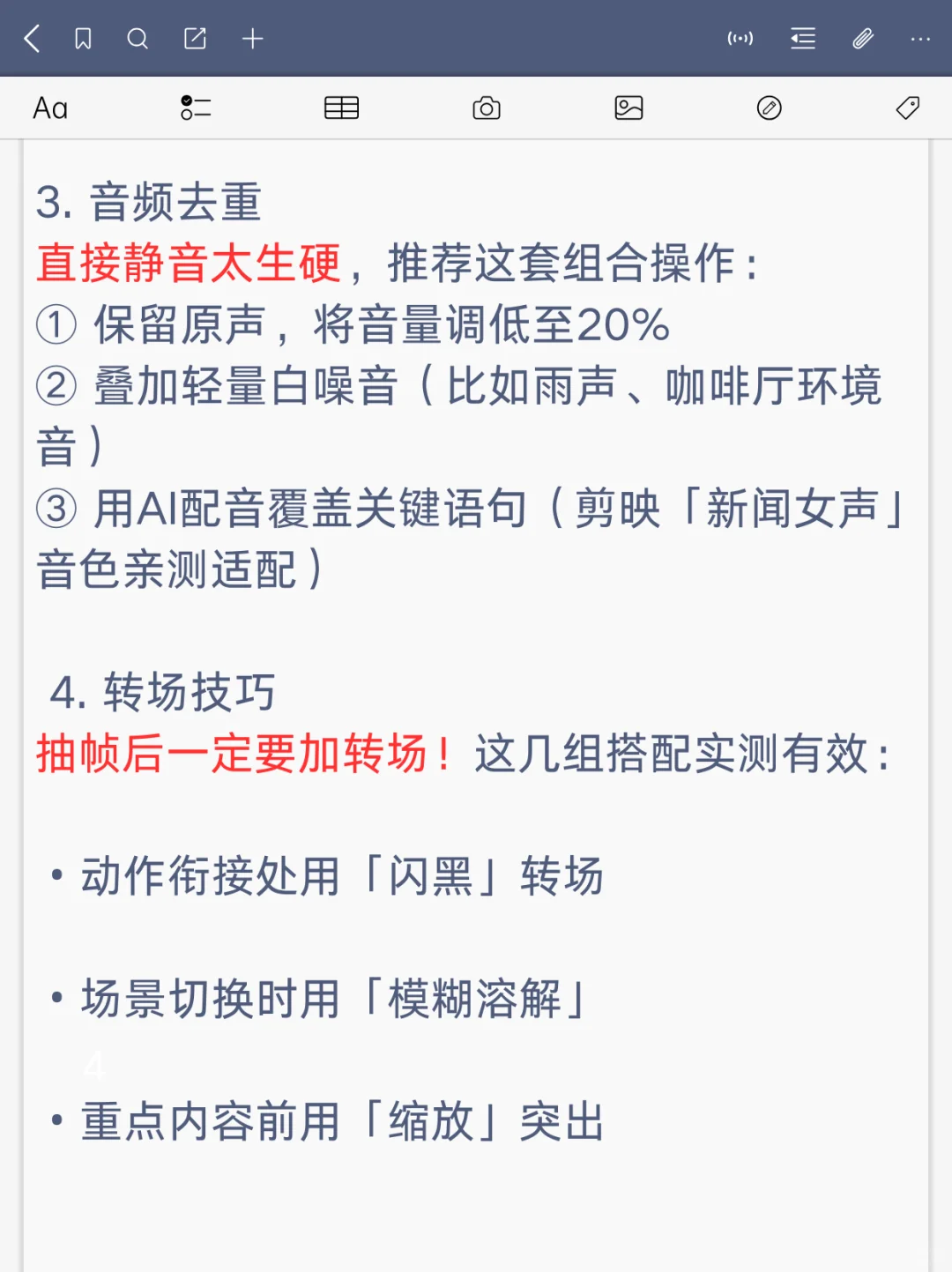Insert a table
Image resolution: width=952 pixels, height=1272 pixels.
pyautogui.click(x=341, y=108)
